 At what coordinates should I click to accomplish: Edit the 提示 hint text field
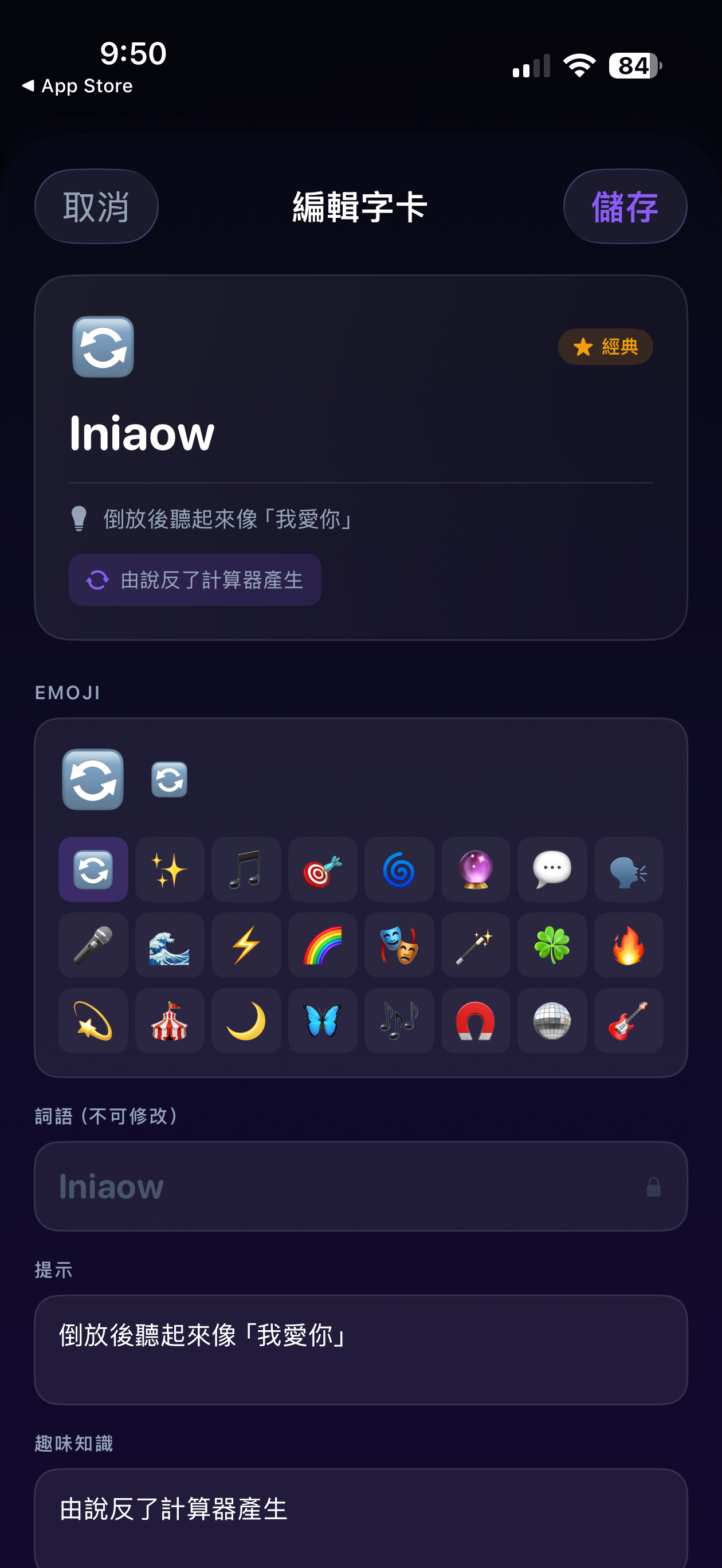[x=360, y=1349]
